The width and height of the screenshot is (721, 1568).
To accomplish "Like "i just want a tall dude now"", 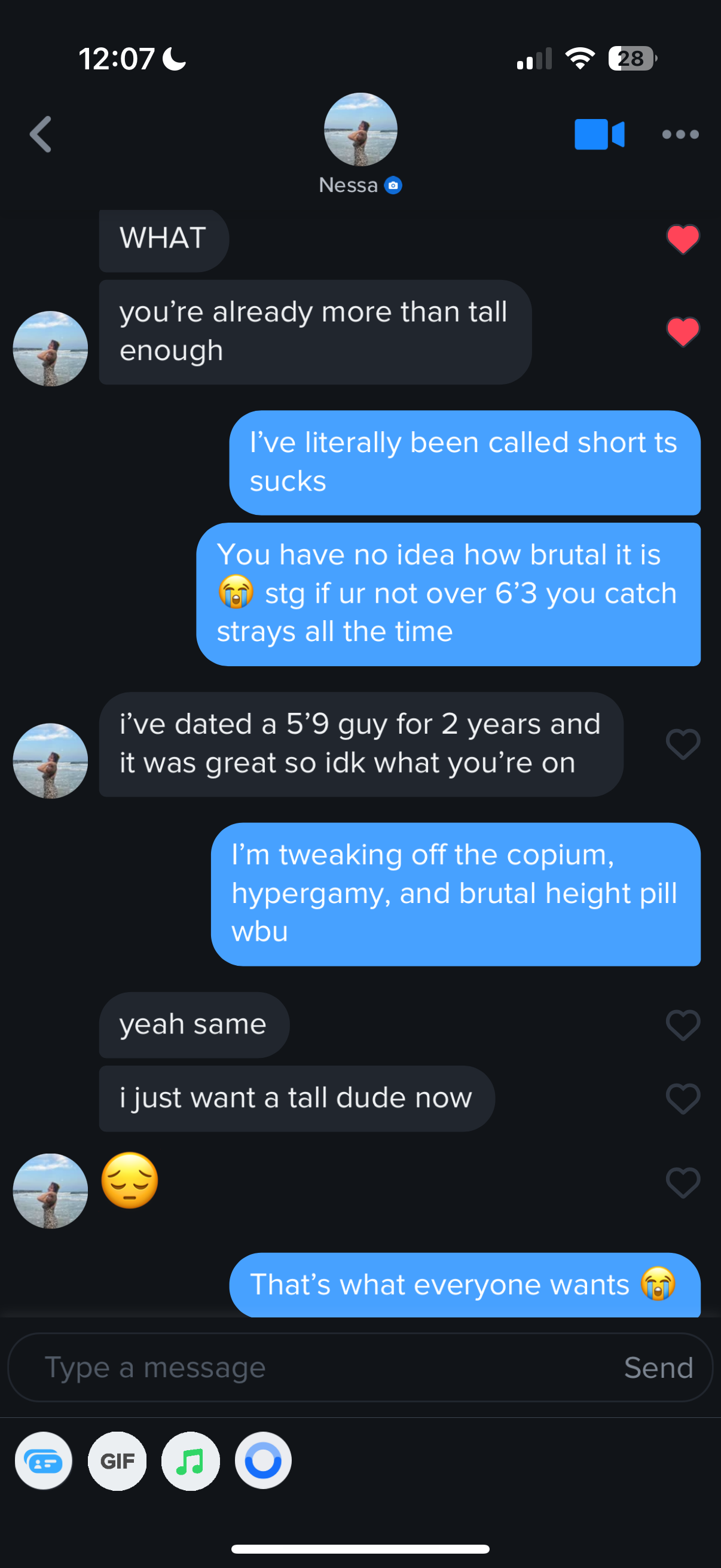I will [683, 1099].
